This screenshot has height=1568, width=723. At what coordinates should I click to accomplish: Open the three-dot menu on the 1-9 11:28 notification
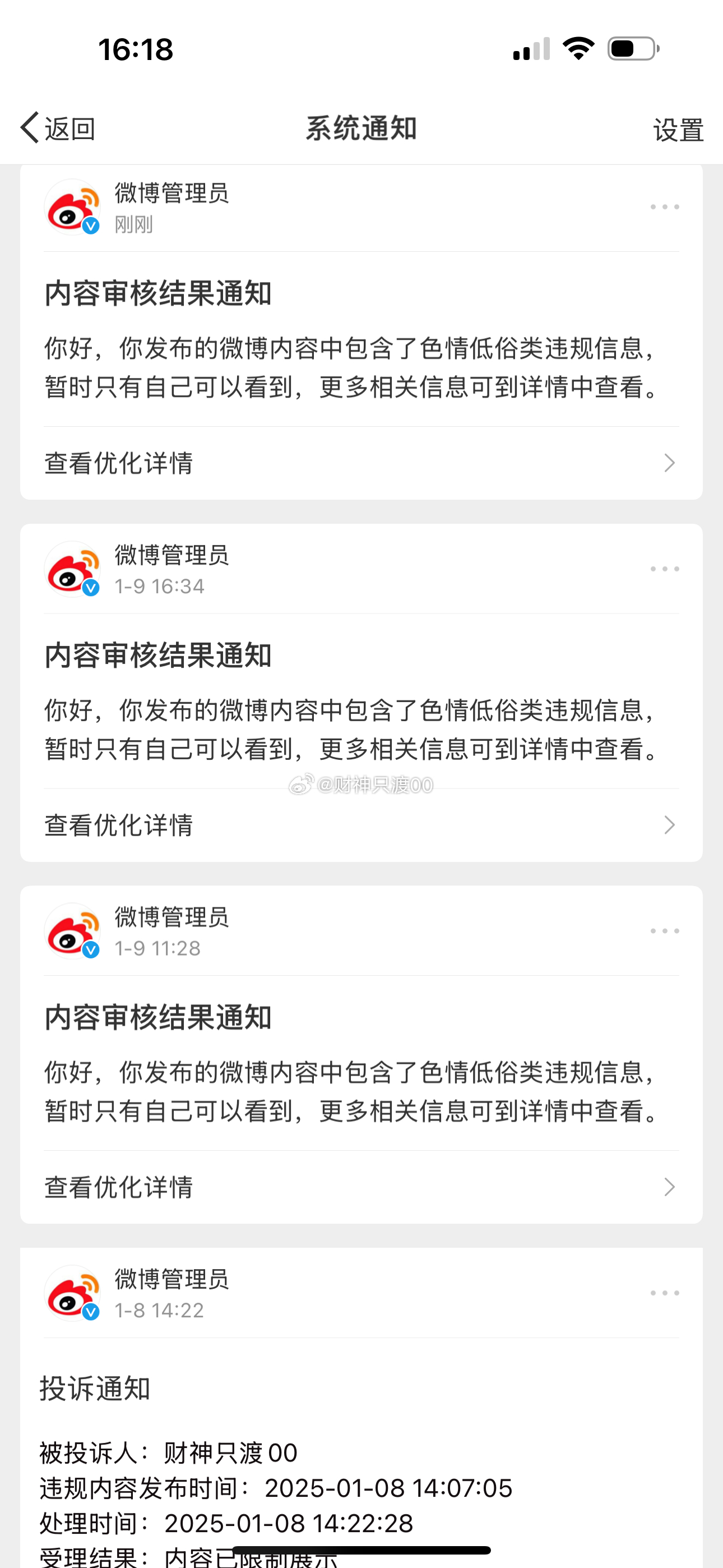coord(665,931)
